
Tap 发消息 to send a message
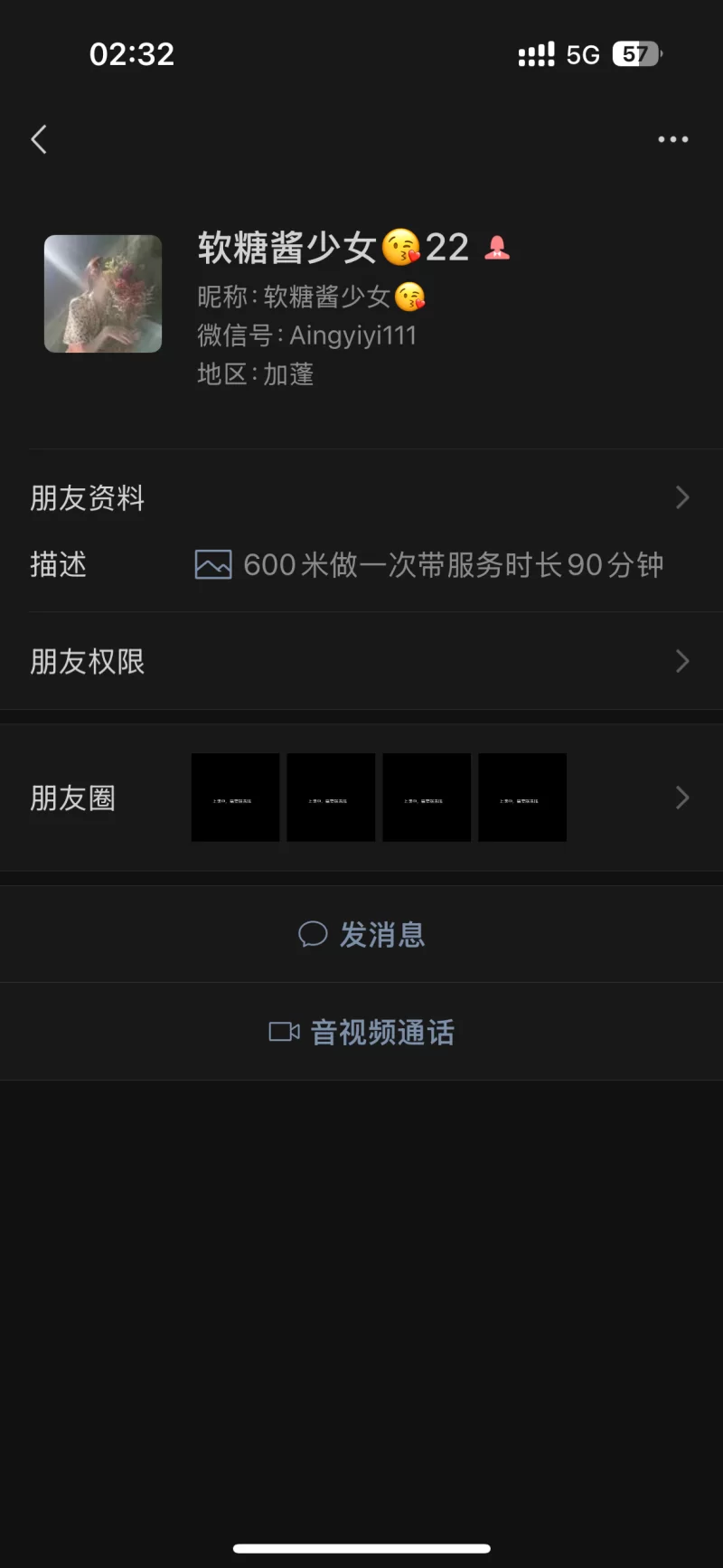pyautogui.click(x=361, y=934)
